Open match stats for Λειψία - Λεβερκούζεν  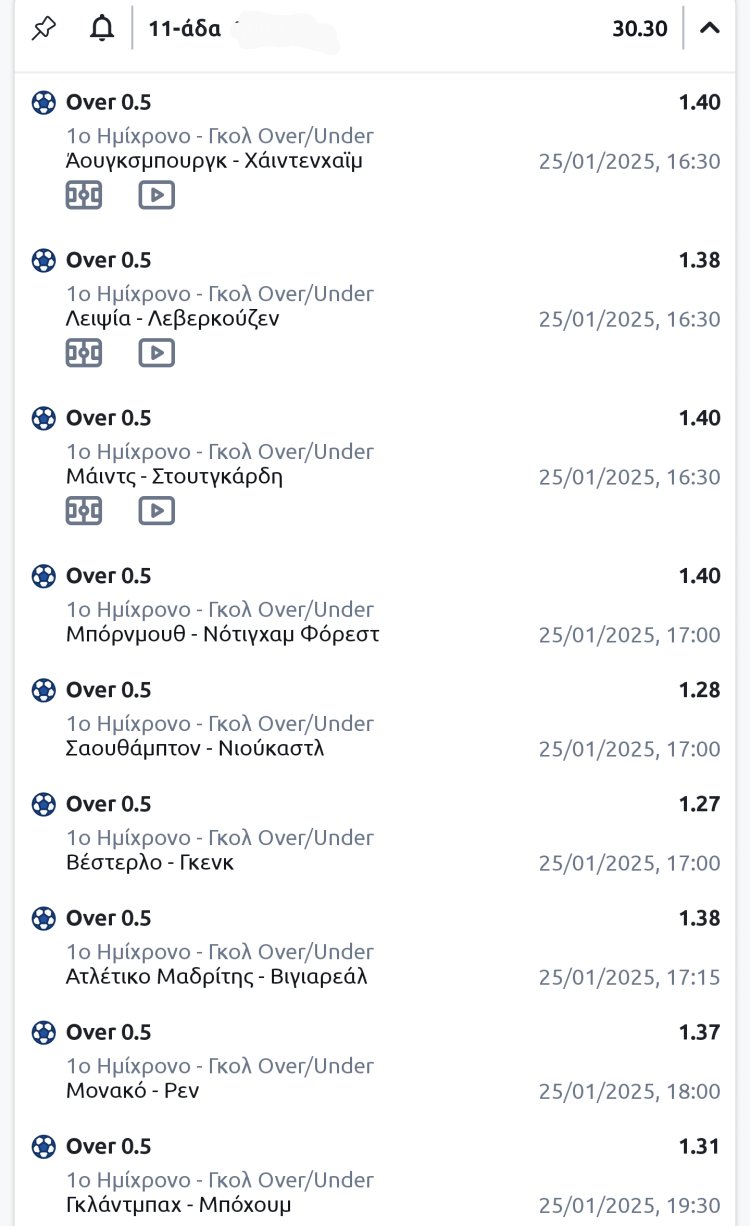(84, 353)
